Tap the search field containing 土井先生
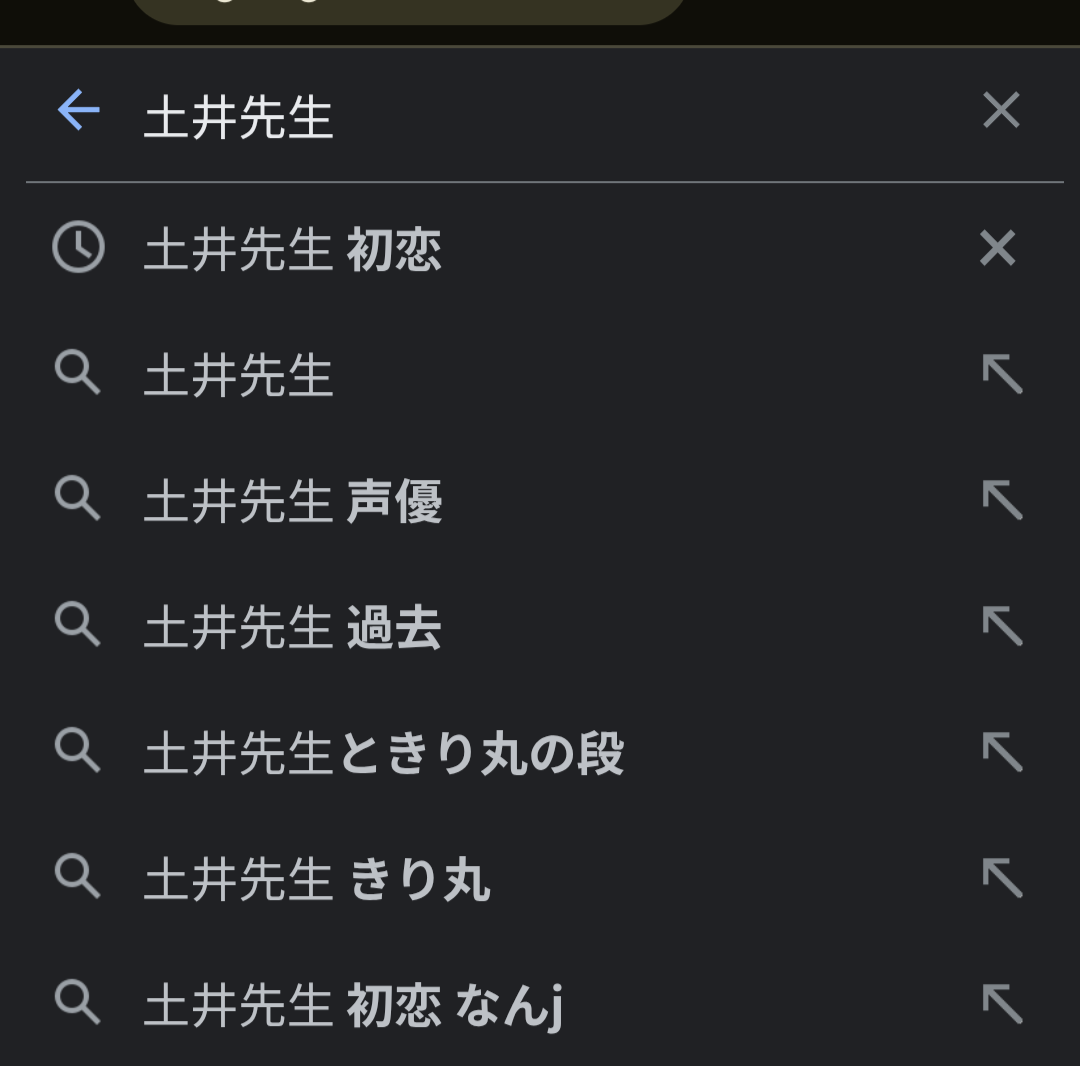 point(540,117)
